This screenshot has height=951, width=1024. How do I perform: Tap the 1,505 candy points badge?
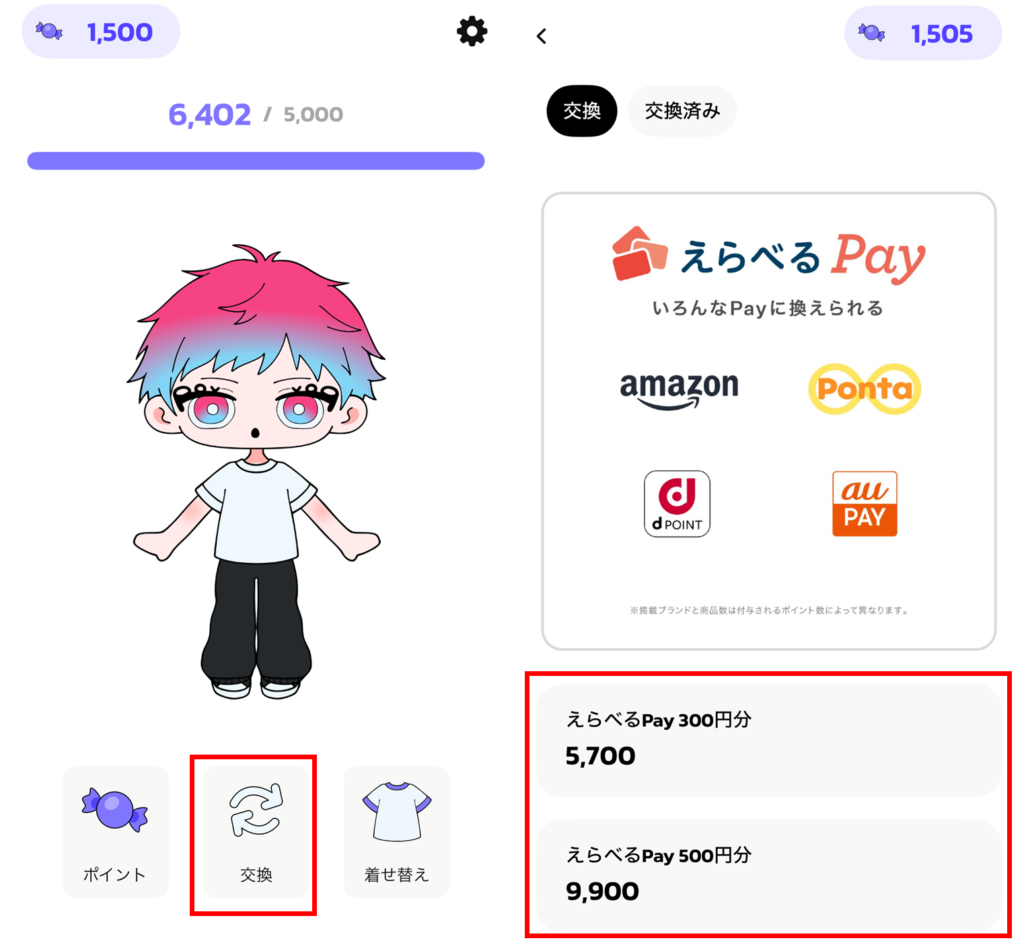(x=922, y=34)
